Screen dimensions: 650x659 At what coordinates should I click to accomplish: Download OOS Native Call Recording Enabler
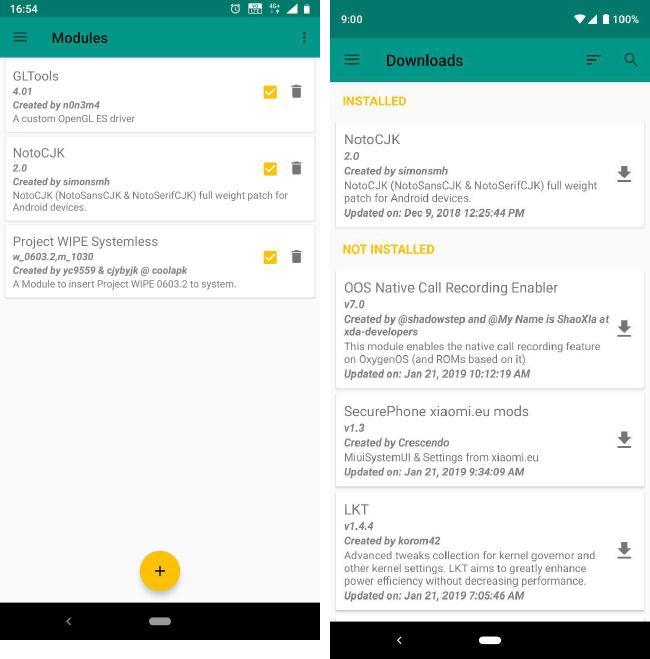[x=624, y=329]
